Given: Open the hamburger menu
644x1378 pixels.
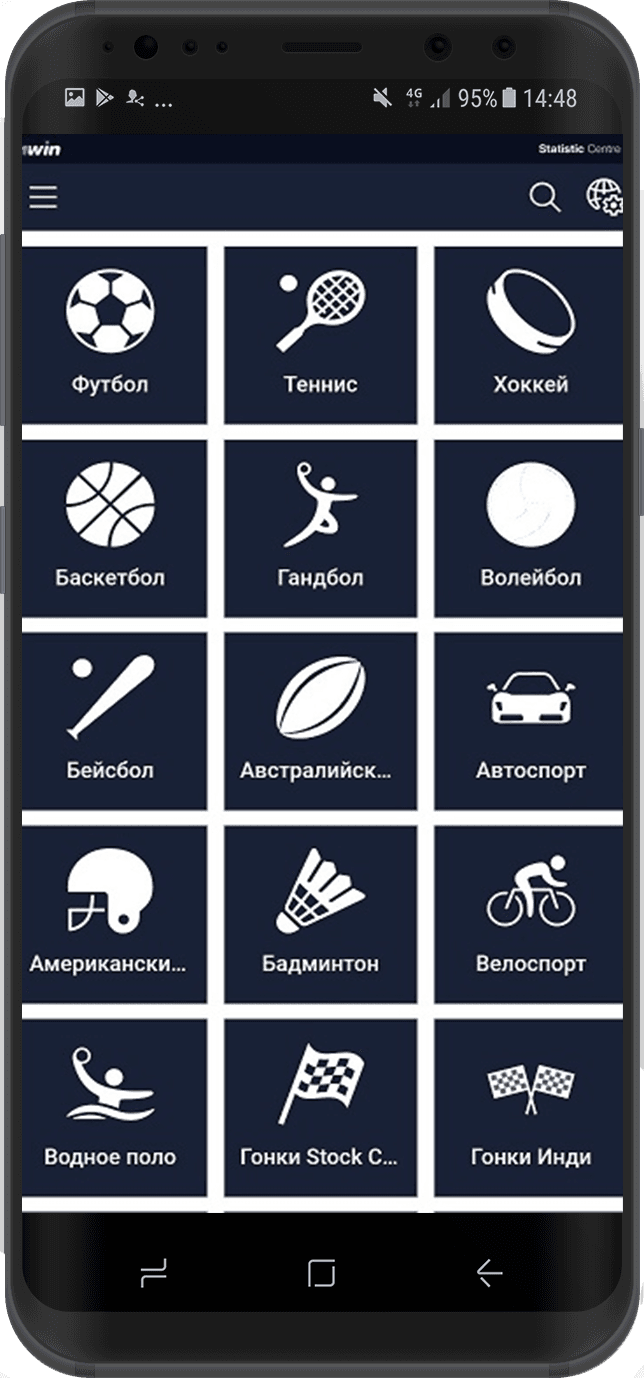Looking at the screenshot, I should tap(43, 198).
